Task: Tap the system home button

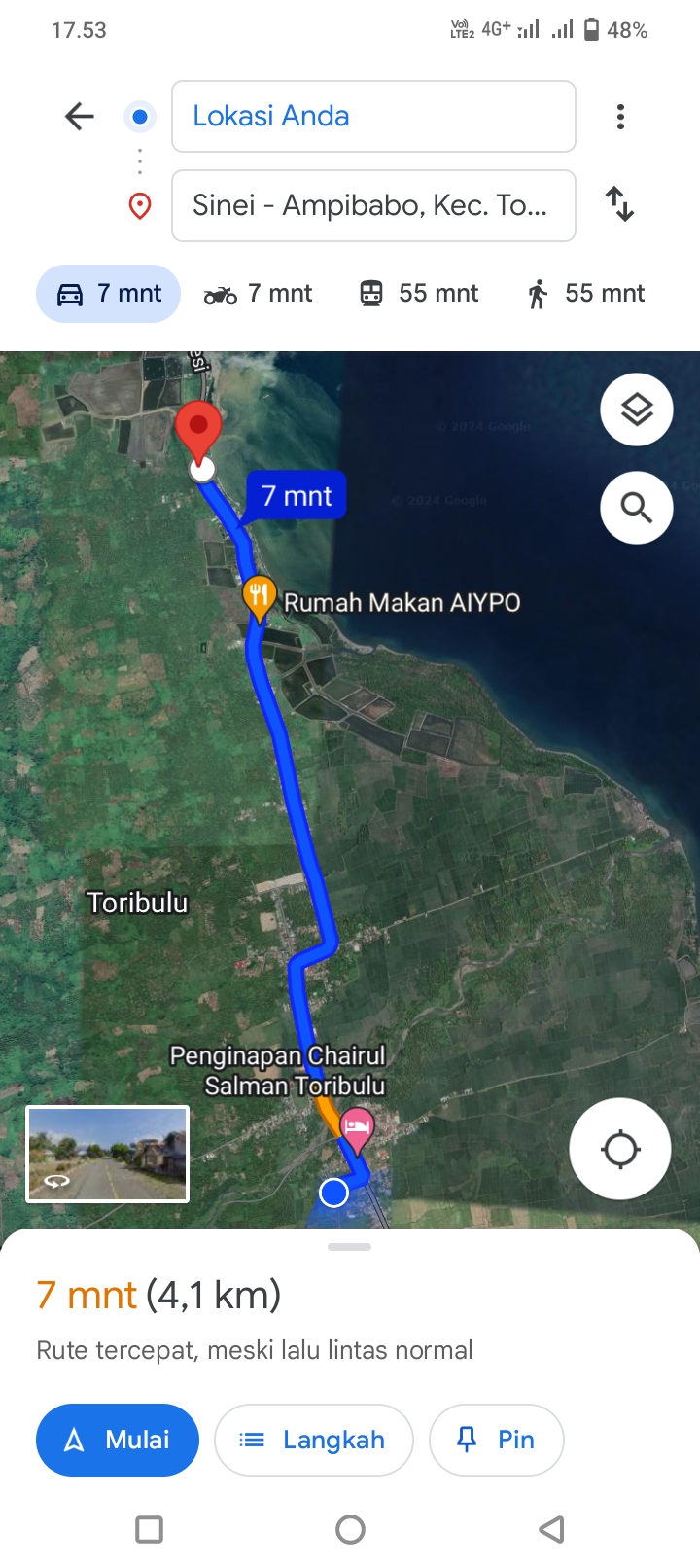Action: point(350,1530)
